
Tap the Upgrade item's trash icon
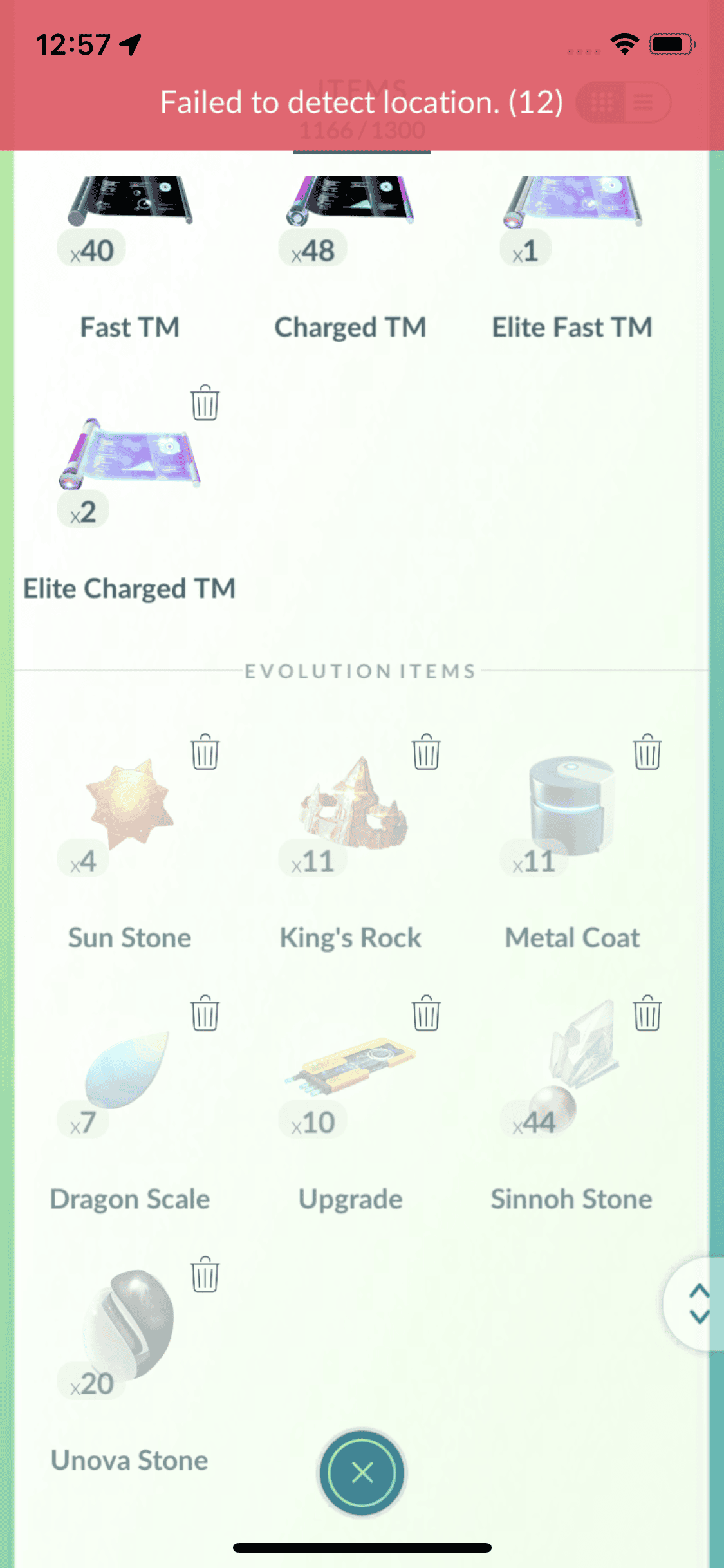point(426,1014)
